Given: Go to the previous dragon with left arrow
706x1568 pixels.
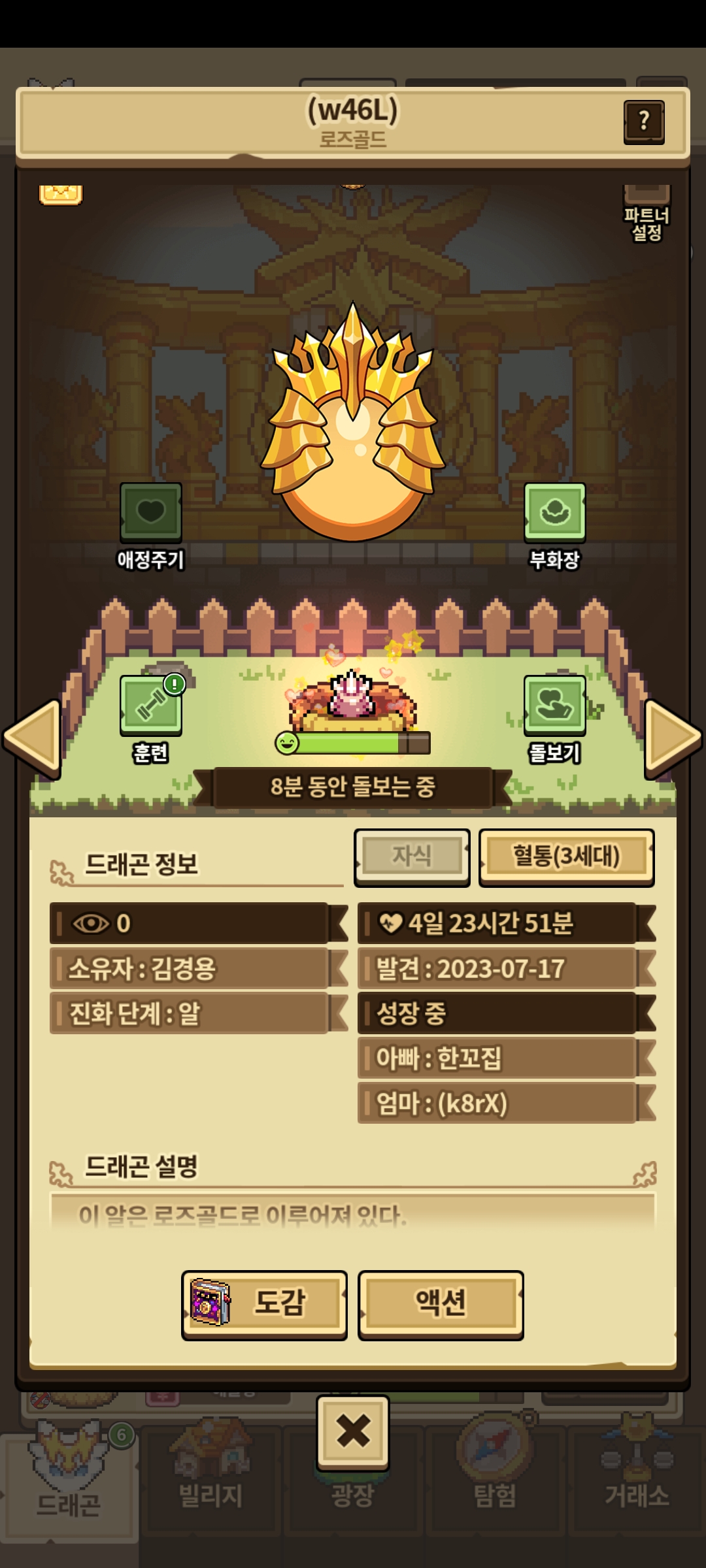Looking at the screenshot, I should tap(33, 738).
